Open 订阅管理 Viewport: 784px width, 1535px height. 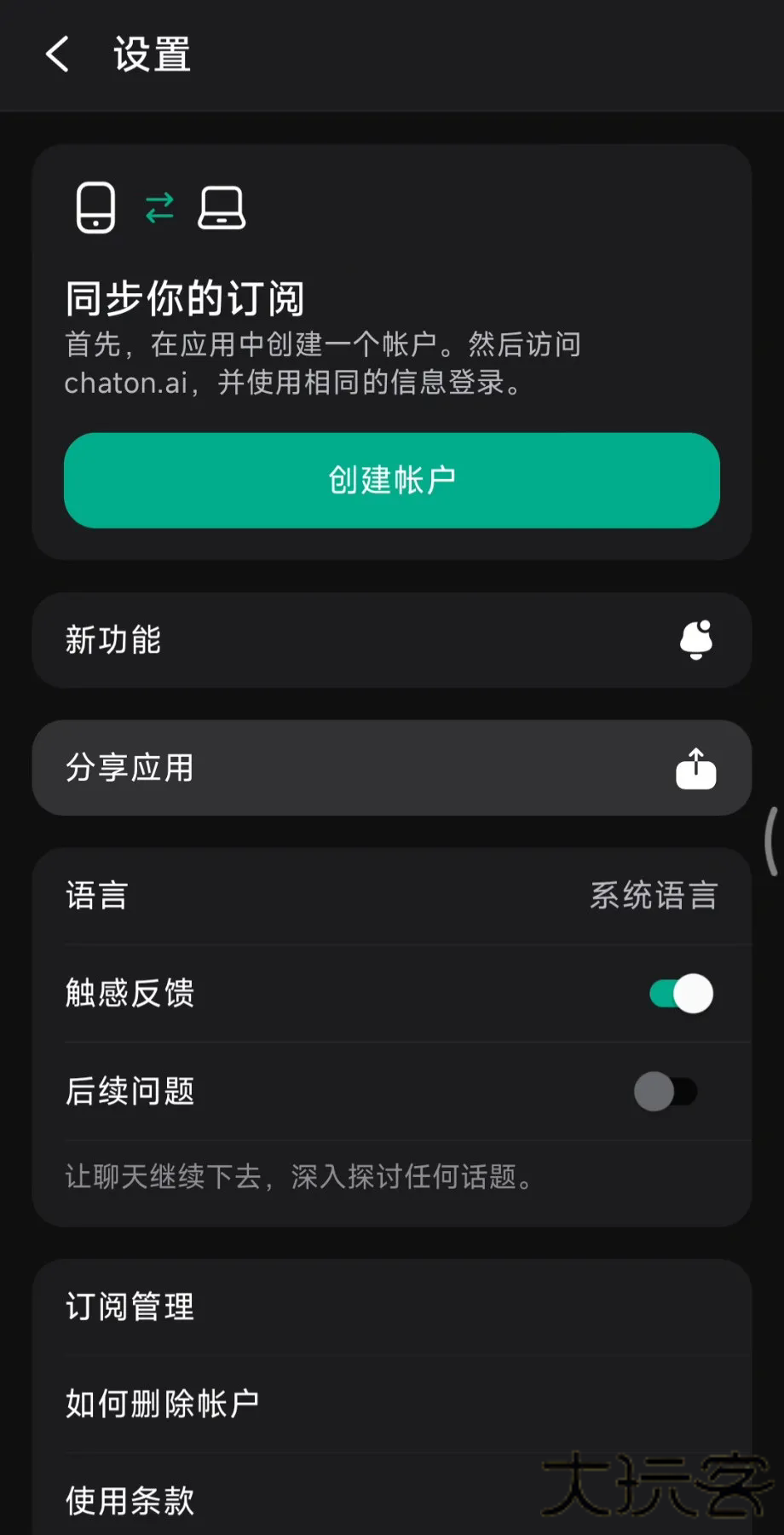click(x=392, y=1307)
